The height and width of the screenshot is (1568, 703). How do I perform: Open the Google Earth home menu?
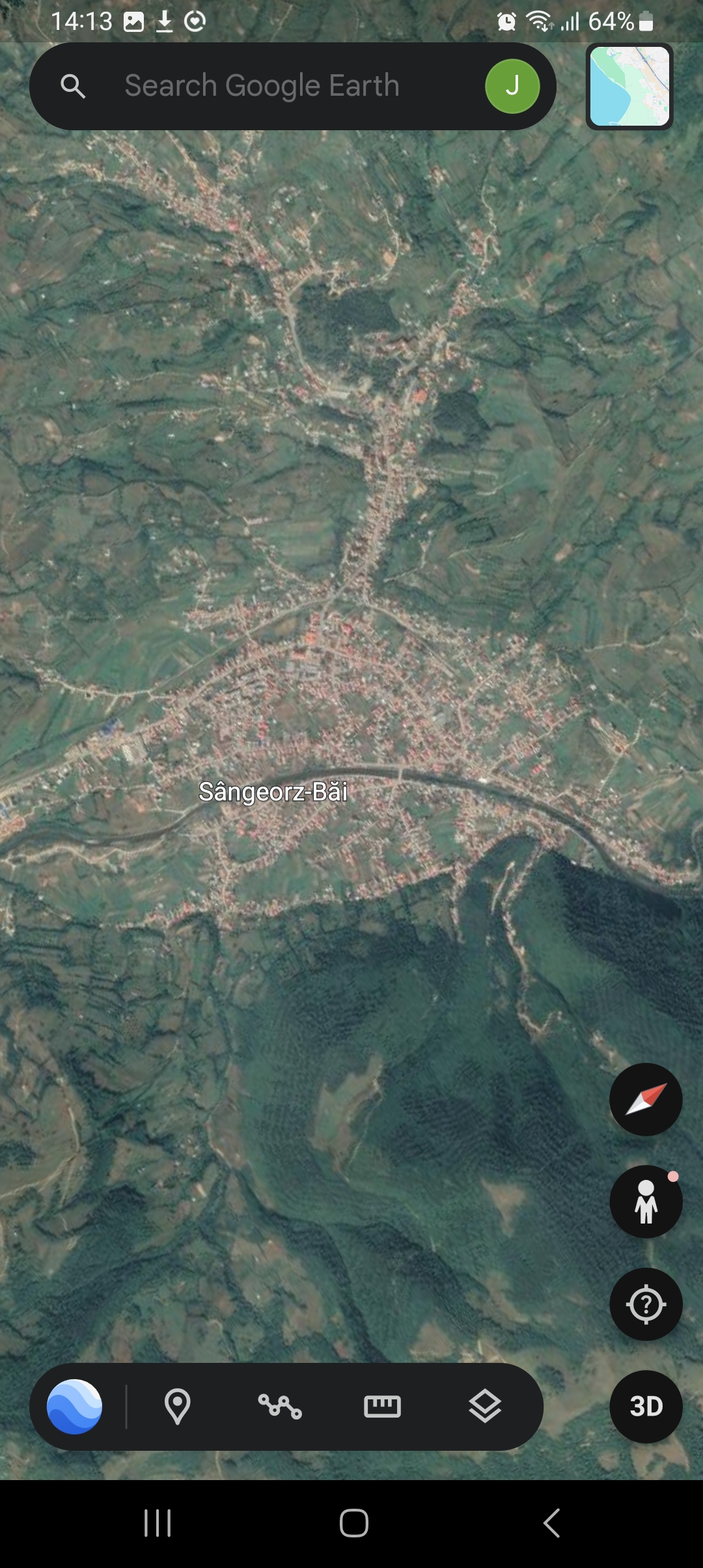tap(74, 1407)
